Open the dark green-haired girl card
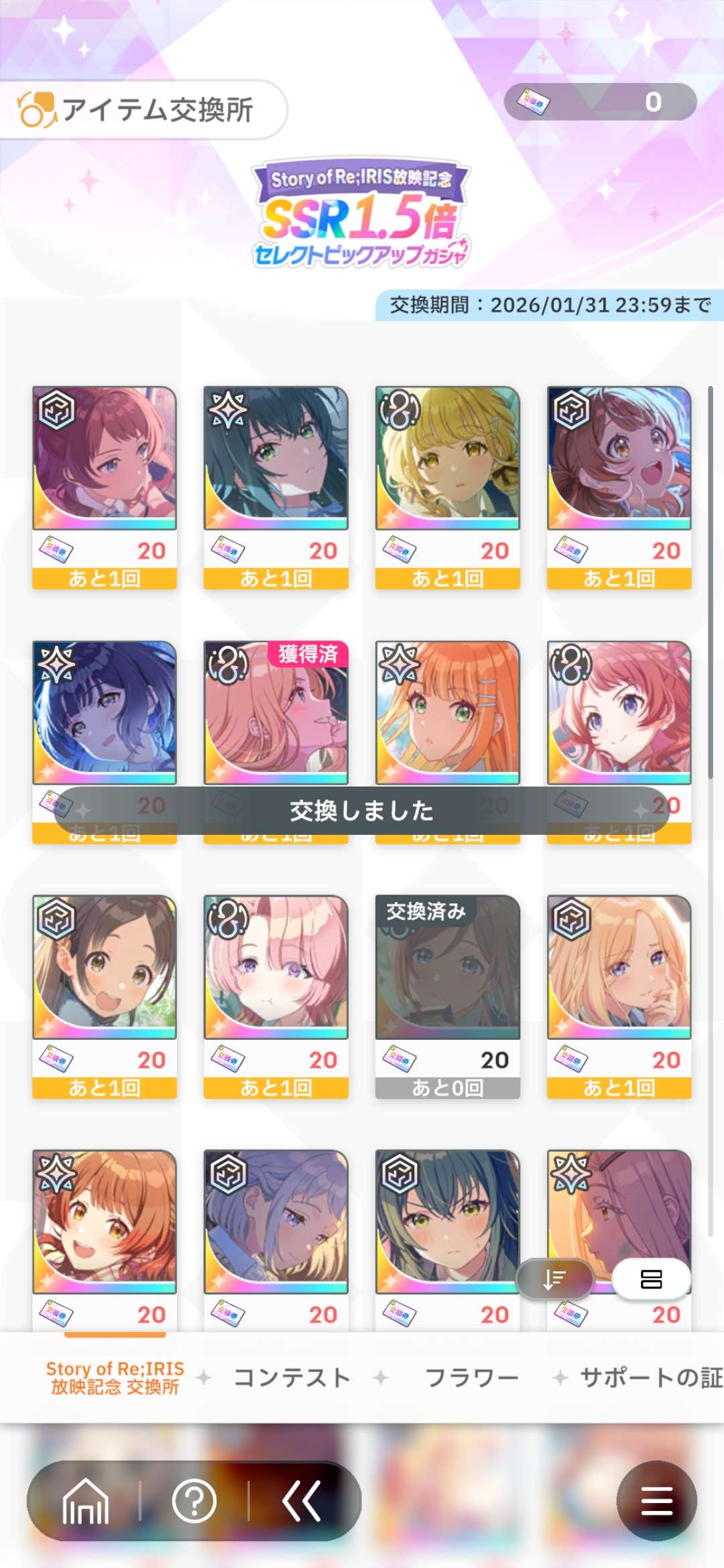Image resolution: width=724 pixels, height=1568 pixels. [x=276, y=458]
